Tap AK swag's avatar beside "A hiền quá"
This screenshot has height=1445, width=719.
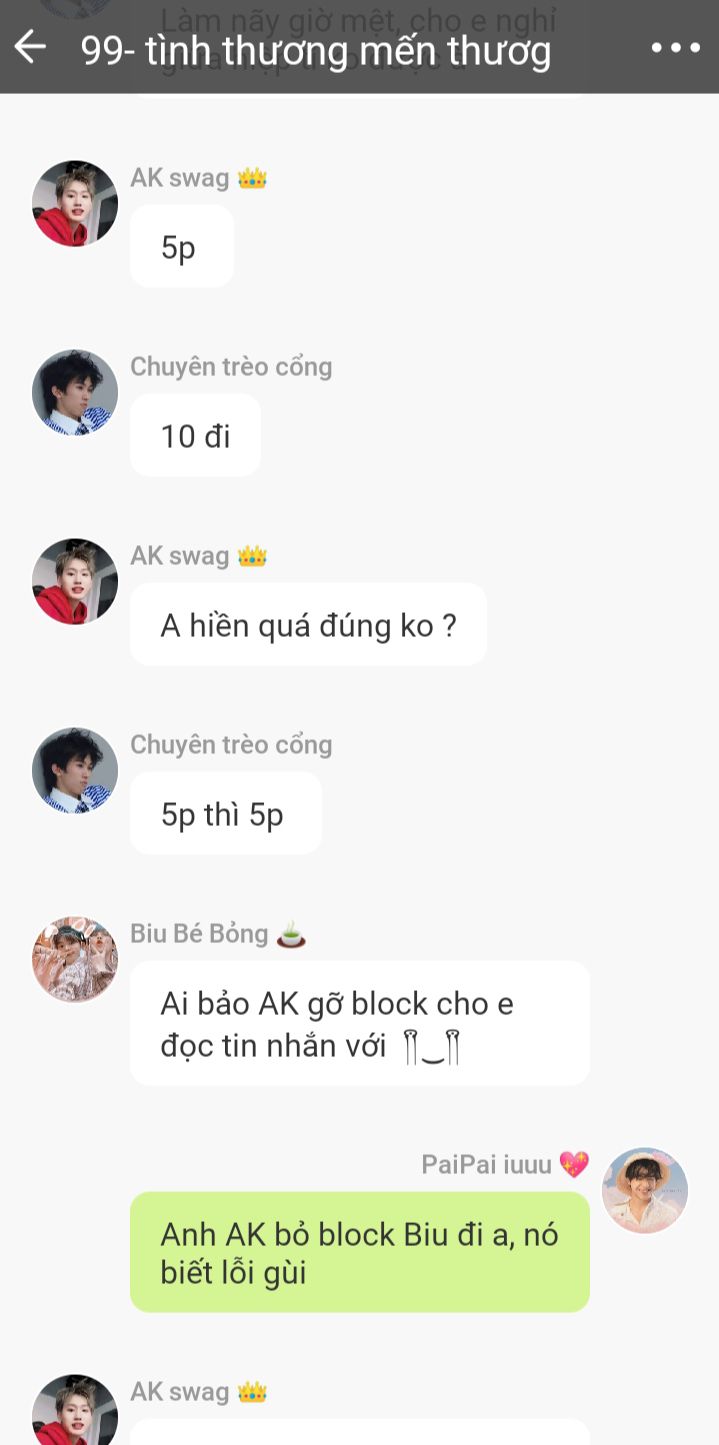point(75,581)
